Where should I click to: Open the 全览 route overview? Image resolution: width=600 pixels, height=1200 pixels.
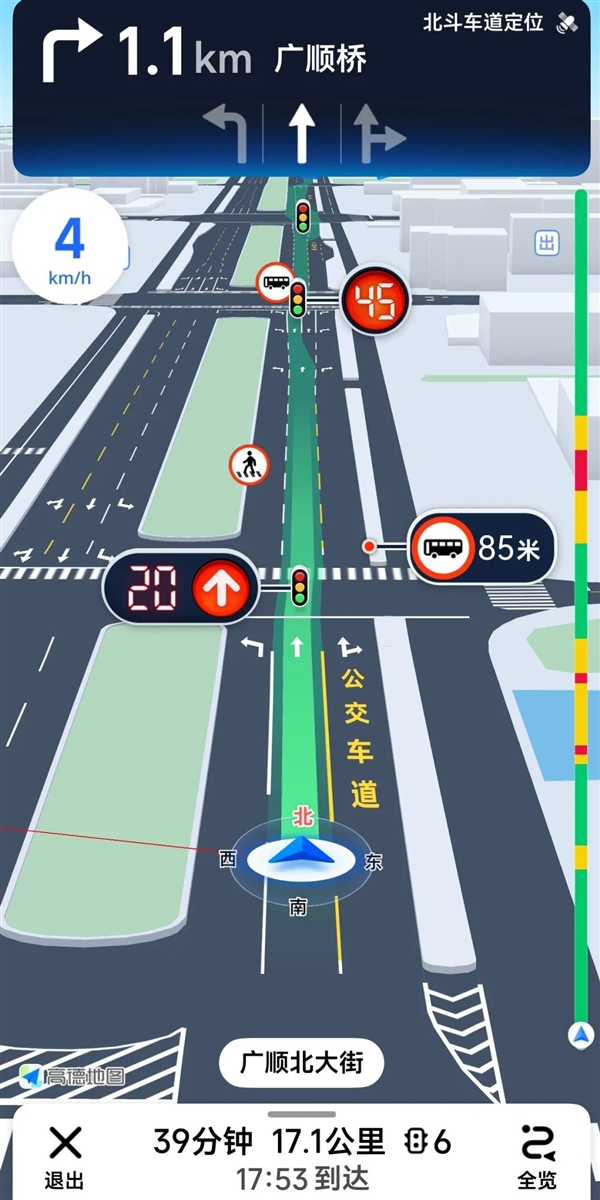tap(537, 1155)
